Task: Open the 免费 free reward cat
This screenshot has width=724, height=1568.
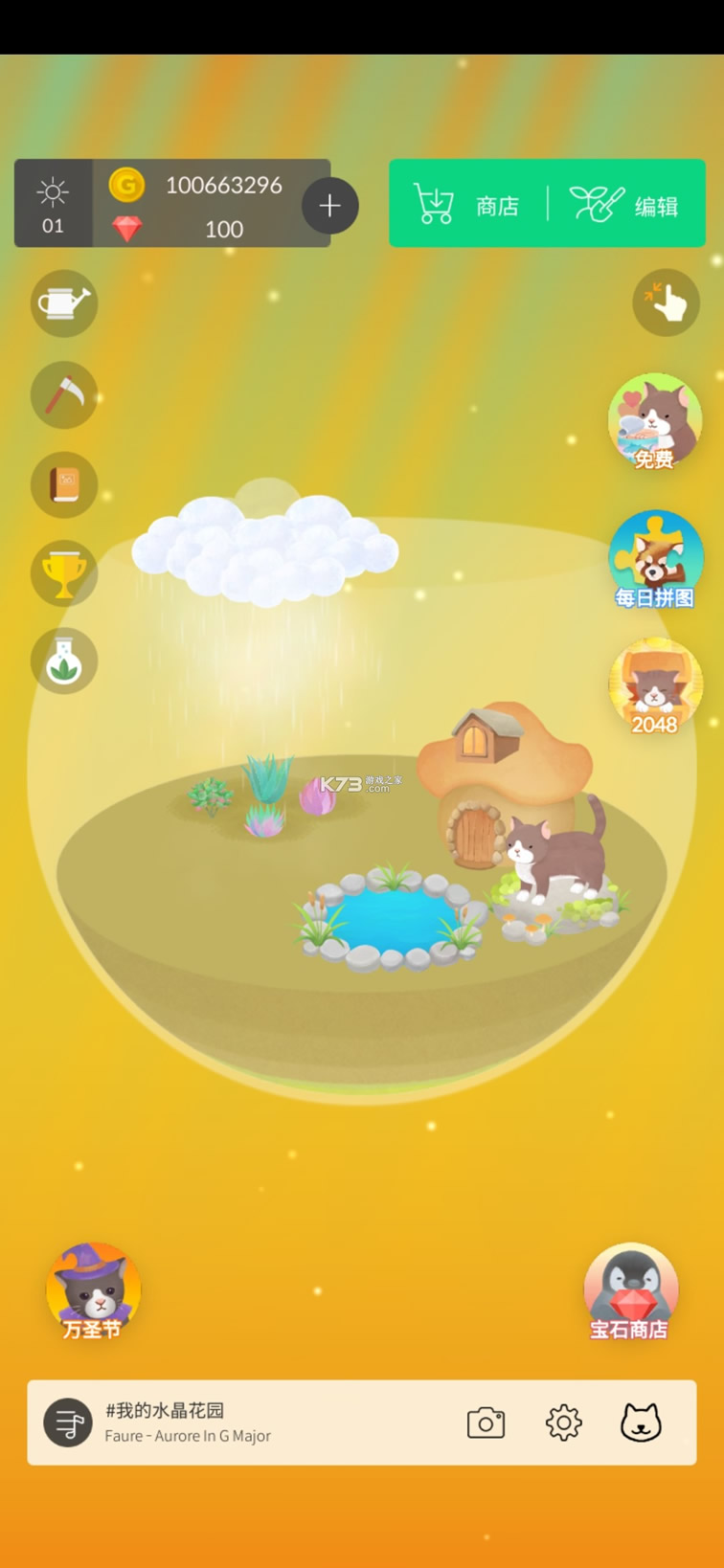Action: [655, 422]
